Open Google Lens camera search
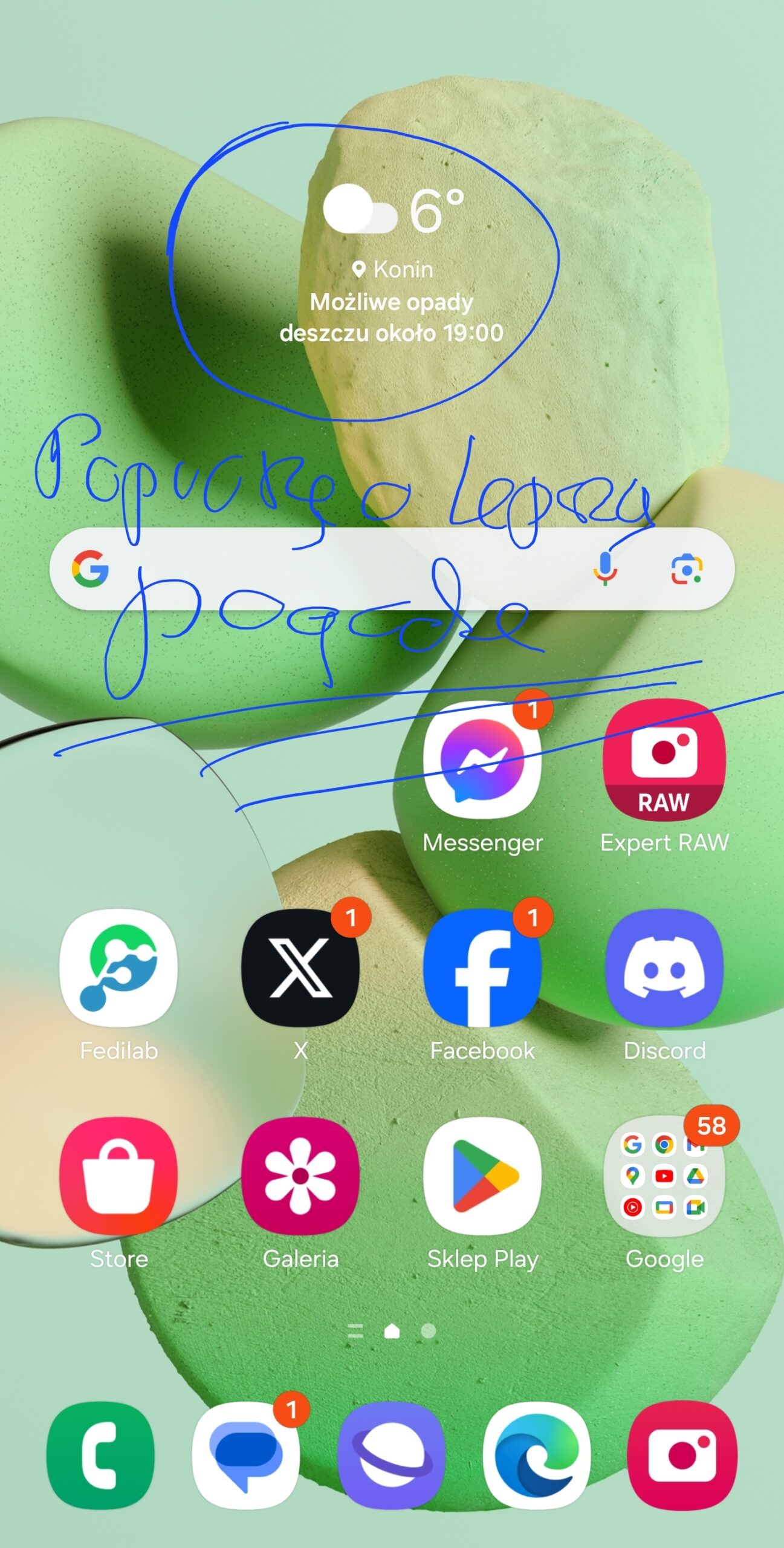This screenshot has width=784, height=1548. pyautogui.click(x=687, y=569)
